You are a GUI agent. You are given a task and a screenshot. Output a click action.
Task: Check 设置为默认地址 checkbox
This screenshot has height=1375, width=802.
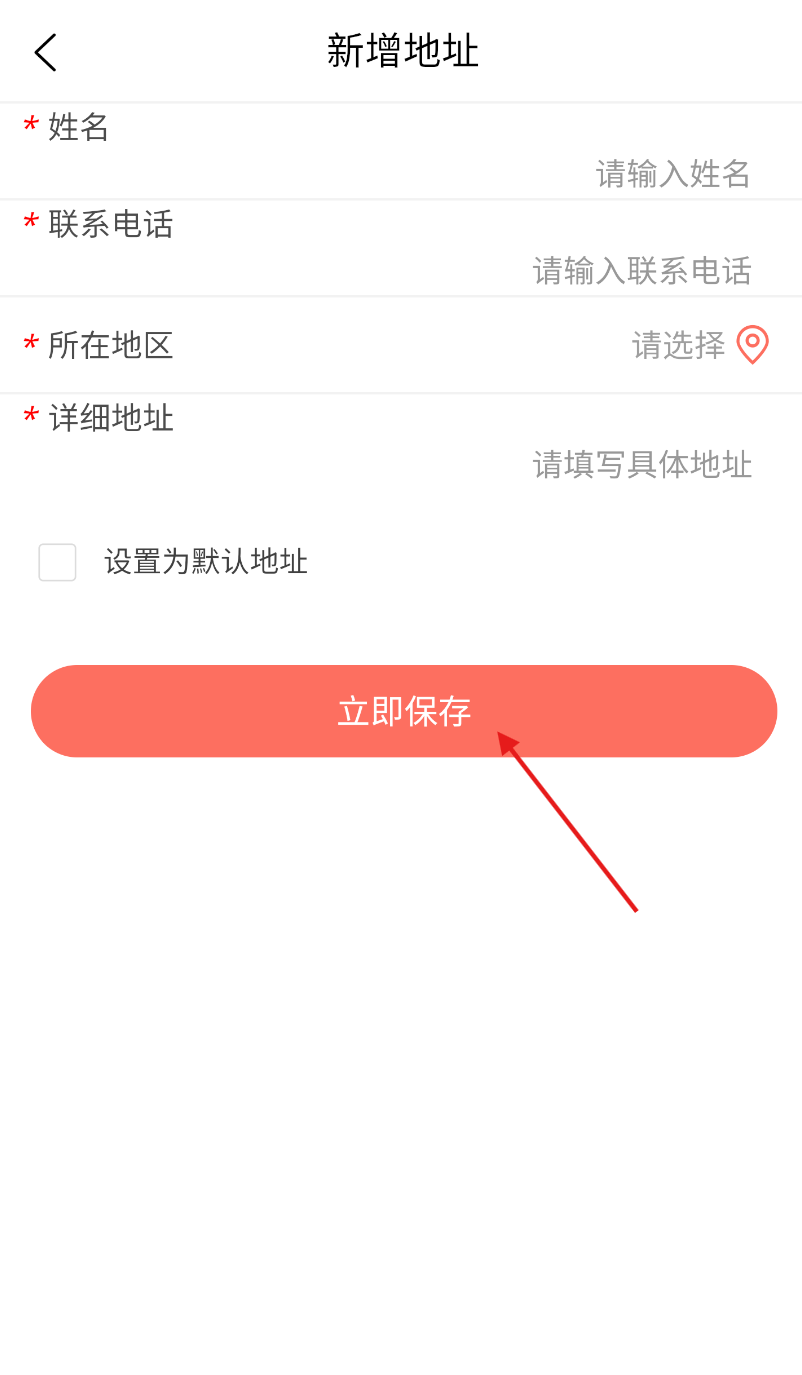click(x=57, y=562)
